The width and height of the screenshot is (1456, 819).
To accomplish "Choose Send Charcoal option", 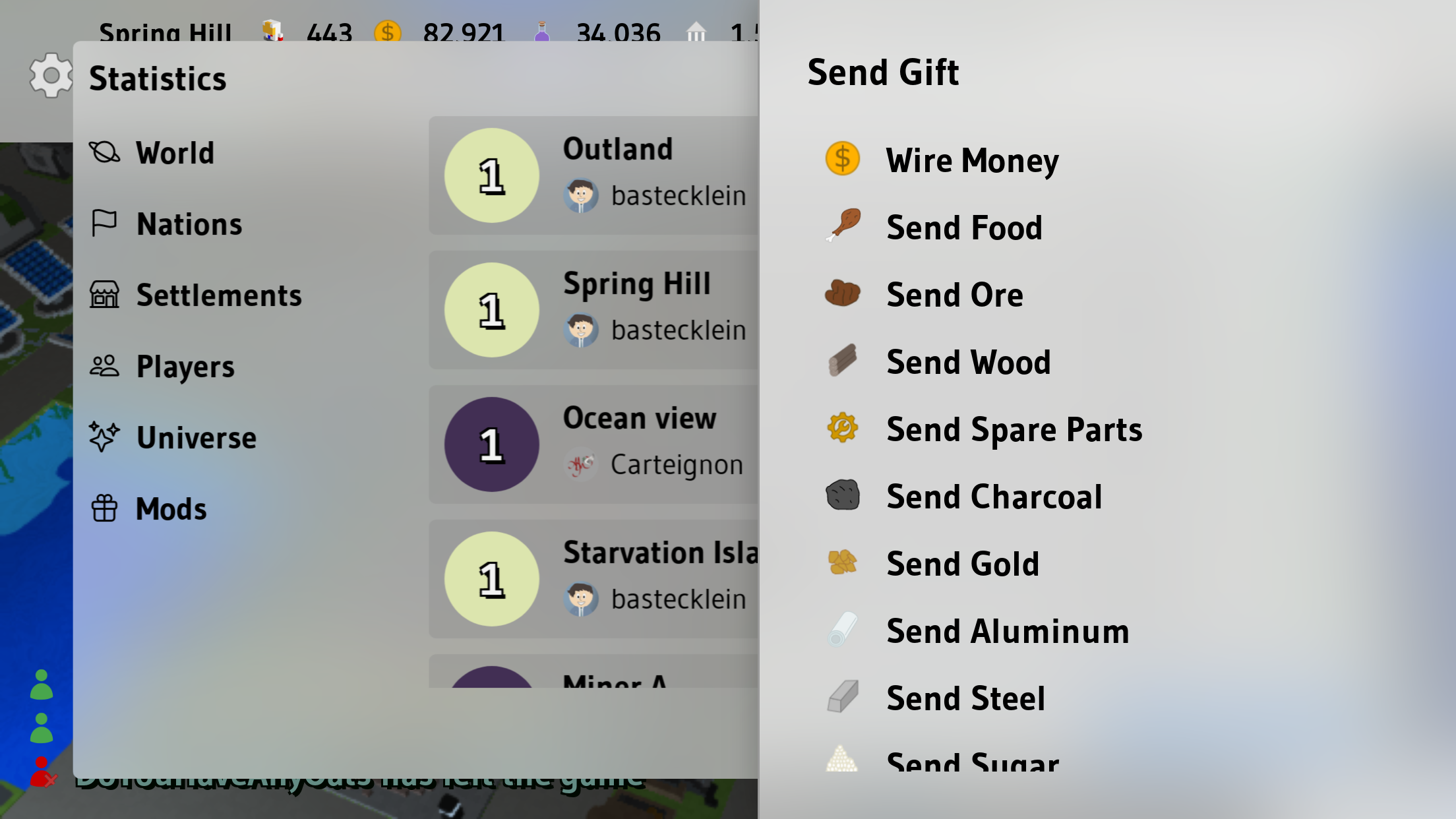I will tap(994, 497).
